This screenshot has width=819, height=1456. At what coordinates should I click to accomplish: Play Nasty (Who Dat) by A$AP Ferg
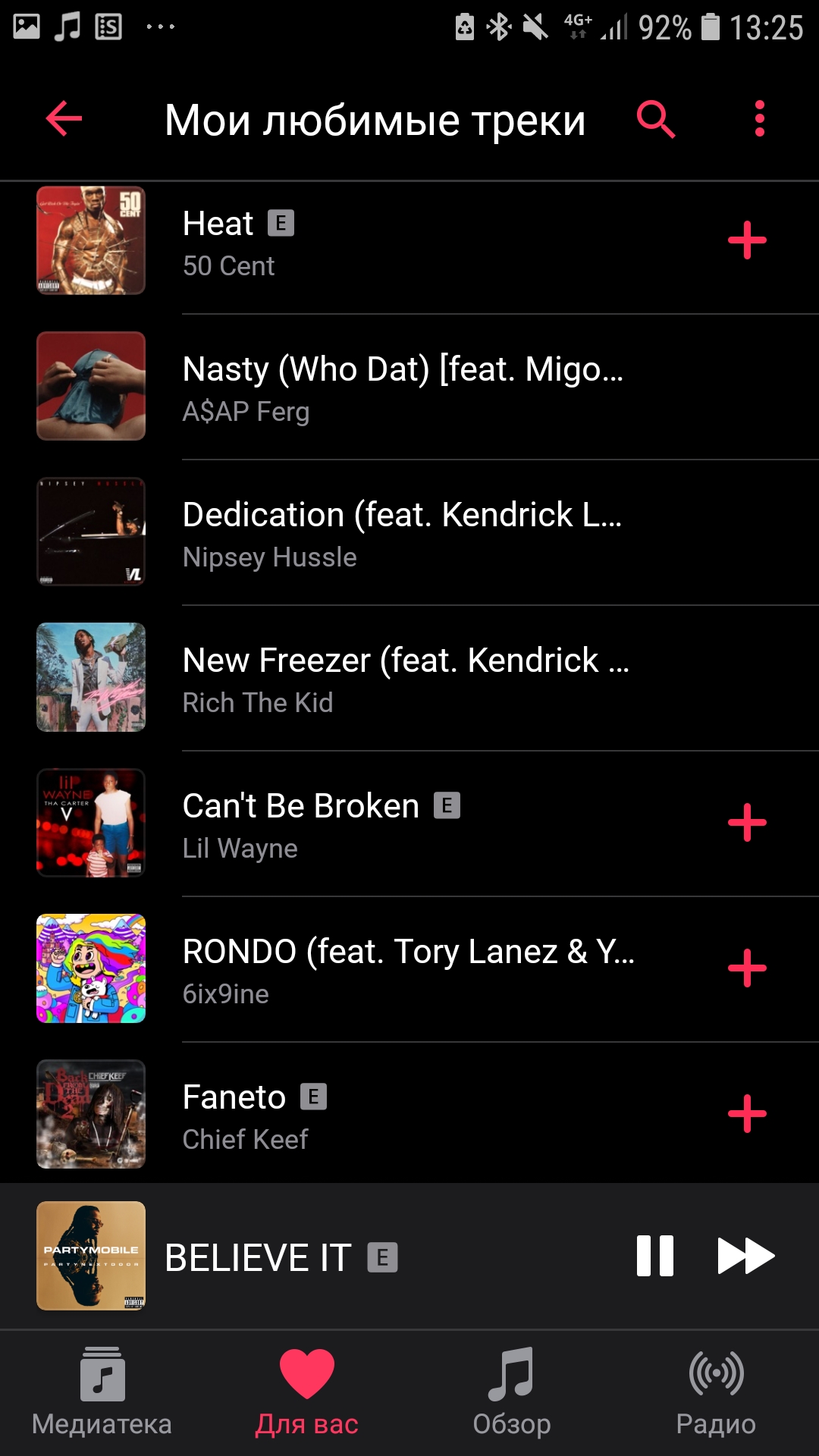pyautogui.click(x=409, y=387)
